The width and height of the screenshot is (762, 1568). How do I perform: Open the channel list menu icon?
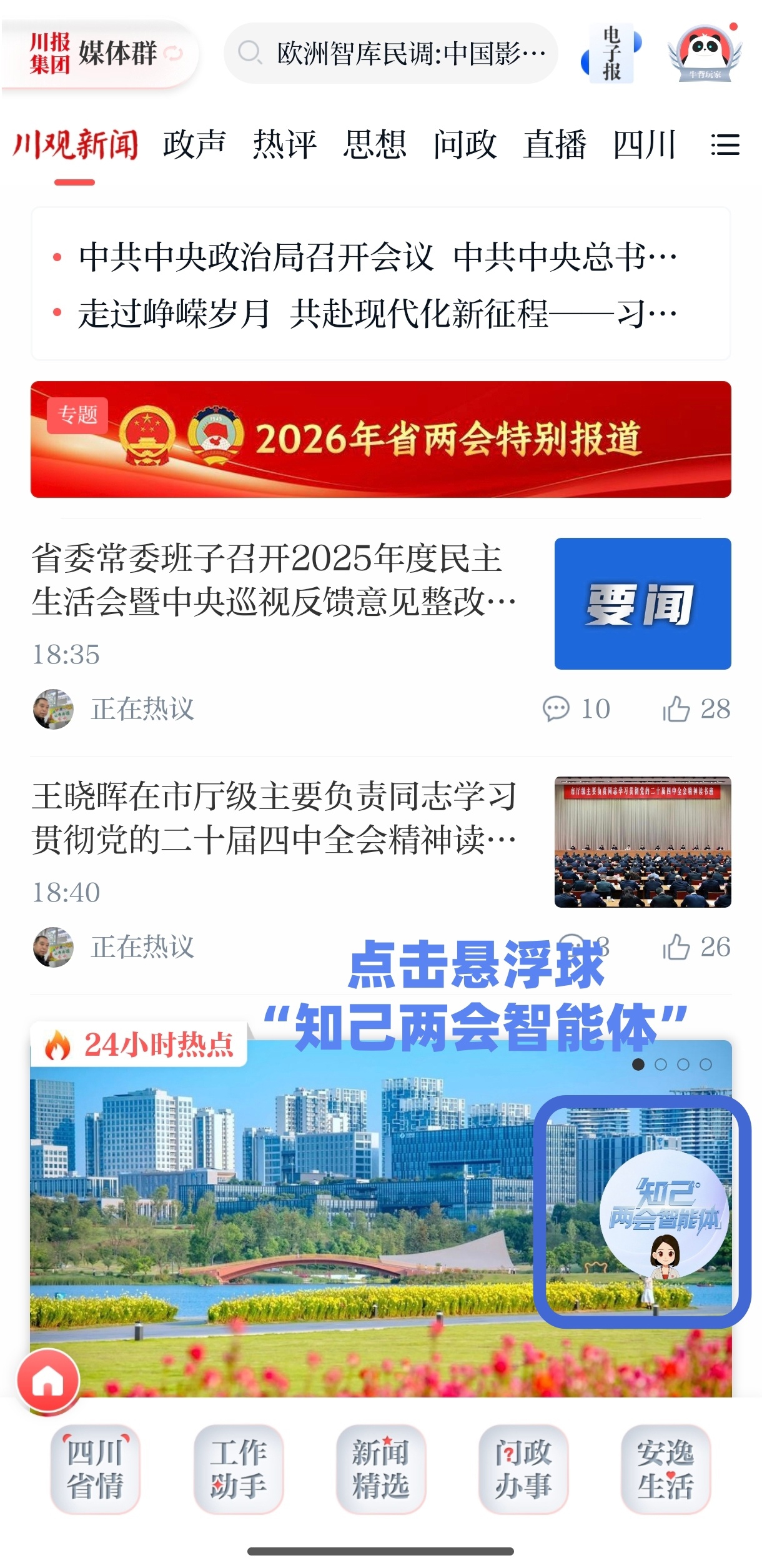tap(725, 145)
